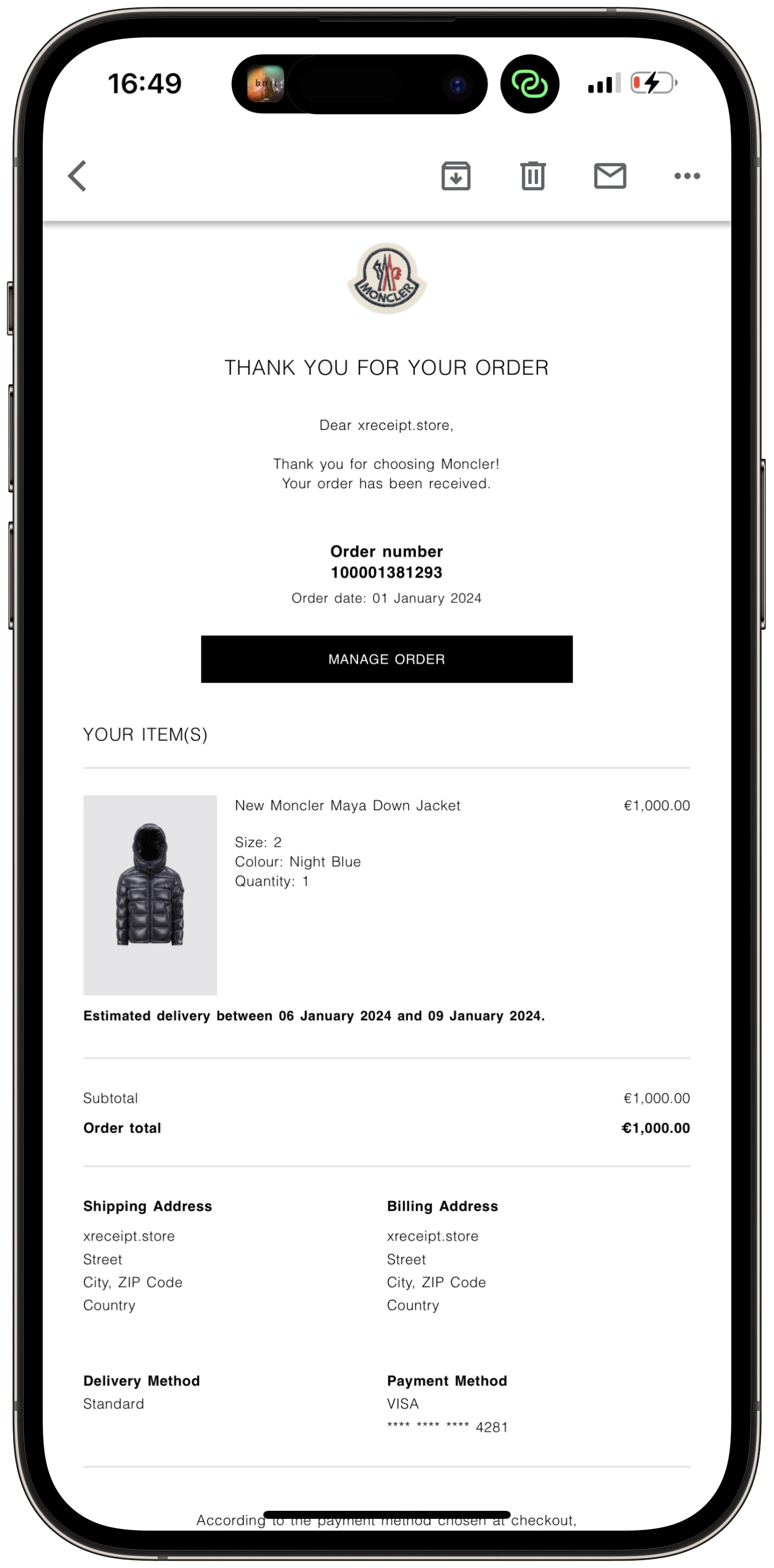Open the three-dot overflow menu
The width and height of the screenshot is (774, 1568).
click(687, 176)
